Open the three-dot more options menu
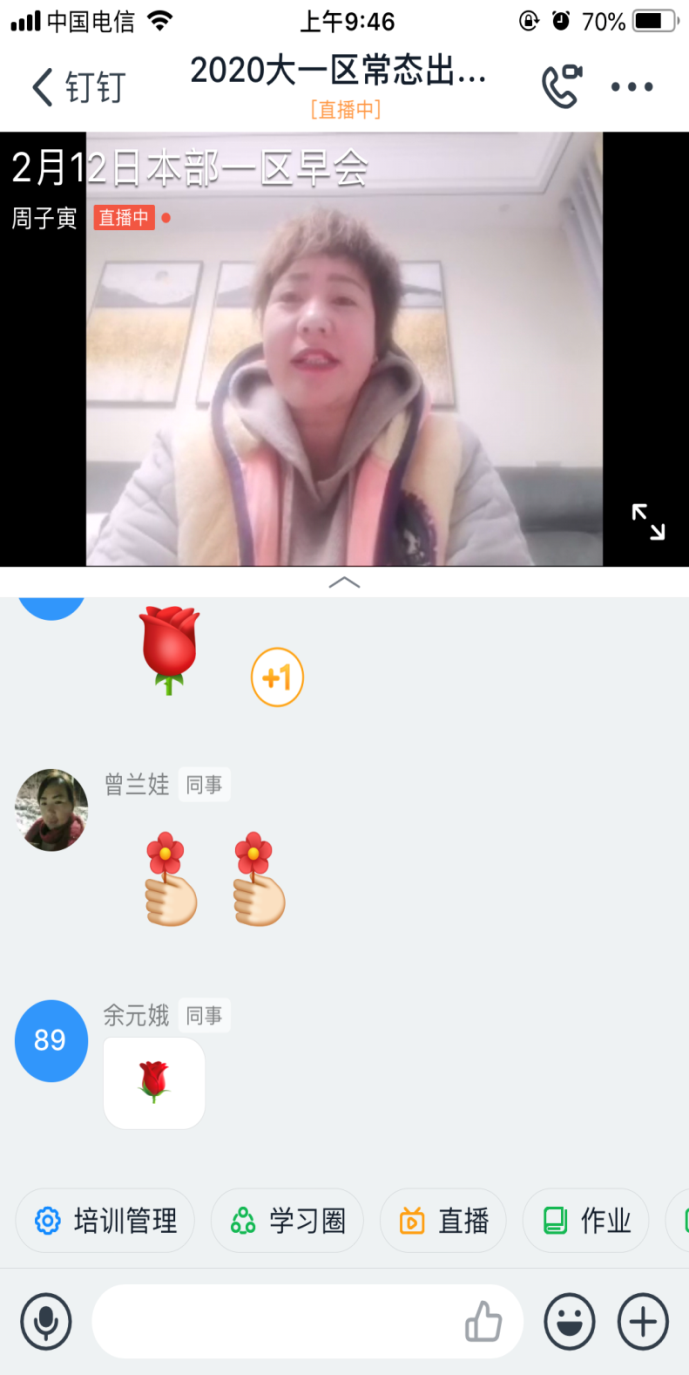 632,87
